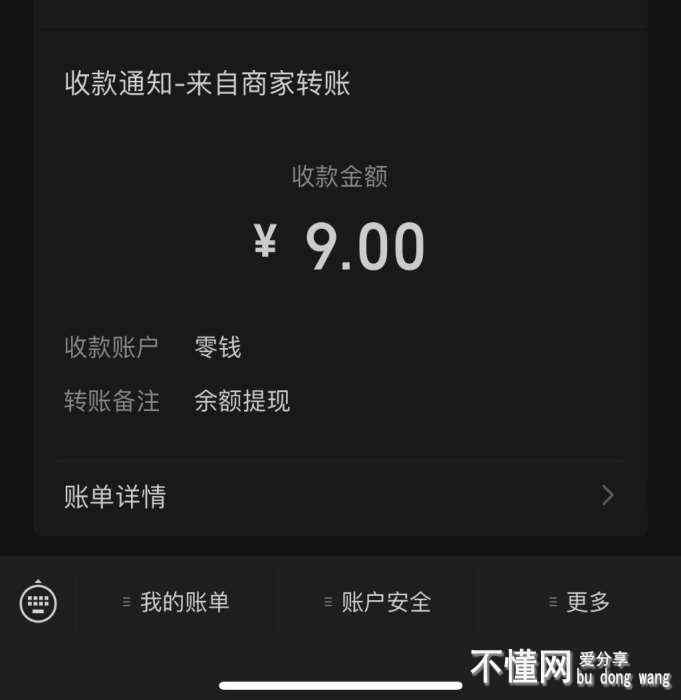Switch to keyboard input icon
This screenshot has width=681, height=700.
[38, 602]
